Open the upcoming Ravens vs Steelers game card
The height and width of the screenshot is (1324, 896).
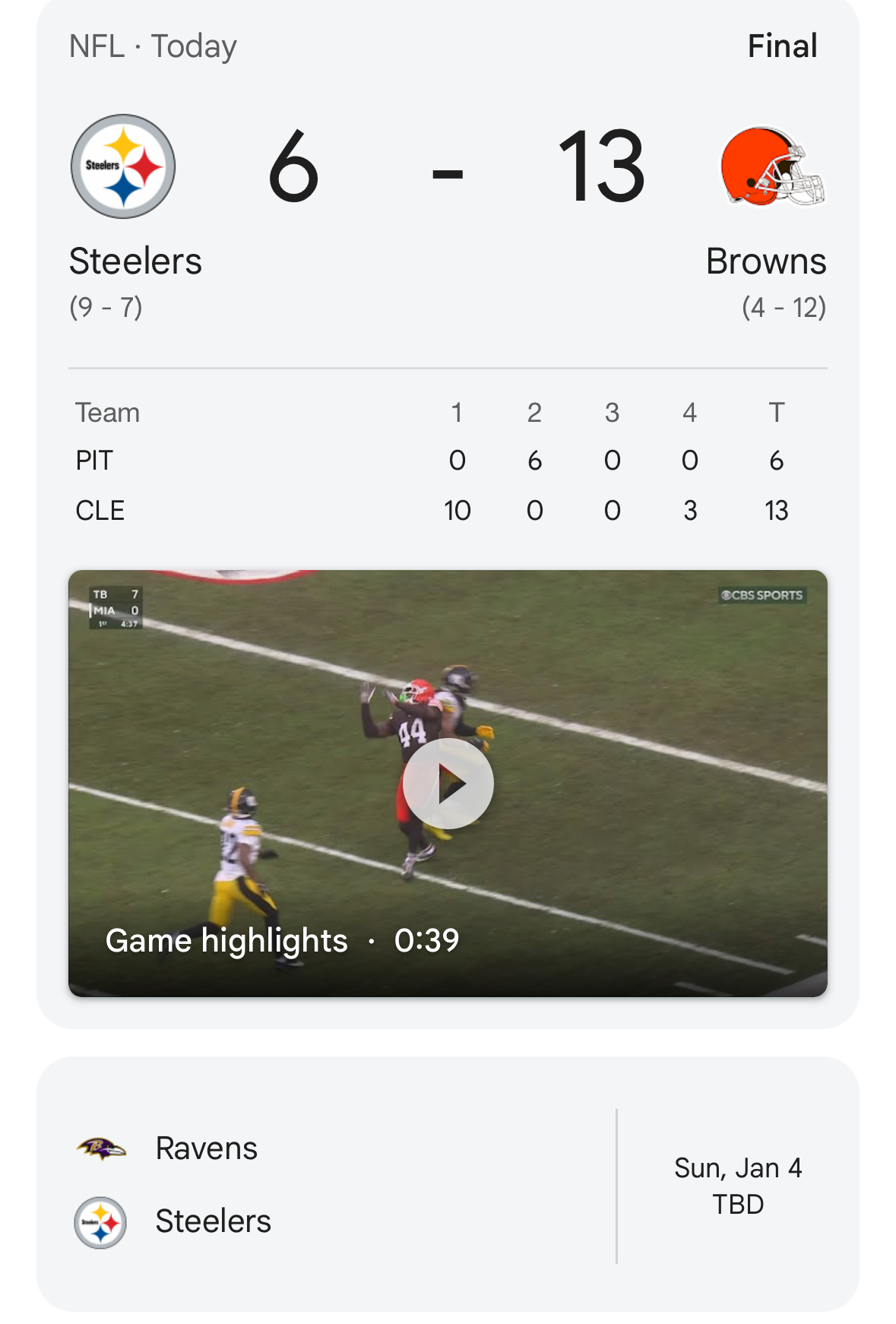pos(448,1183)
